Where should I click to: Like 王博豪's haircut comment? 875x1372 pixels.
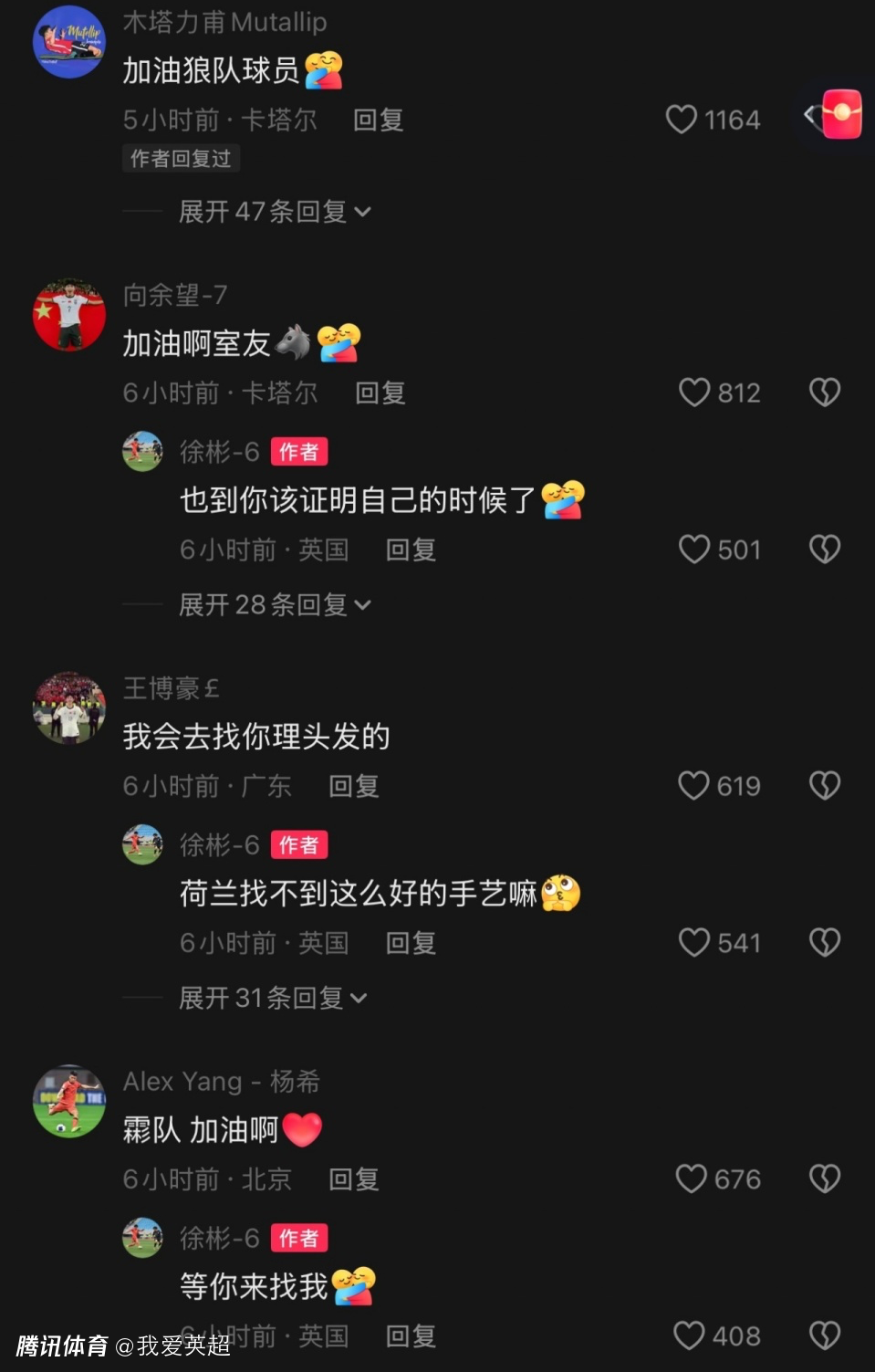tap(693, 786)
